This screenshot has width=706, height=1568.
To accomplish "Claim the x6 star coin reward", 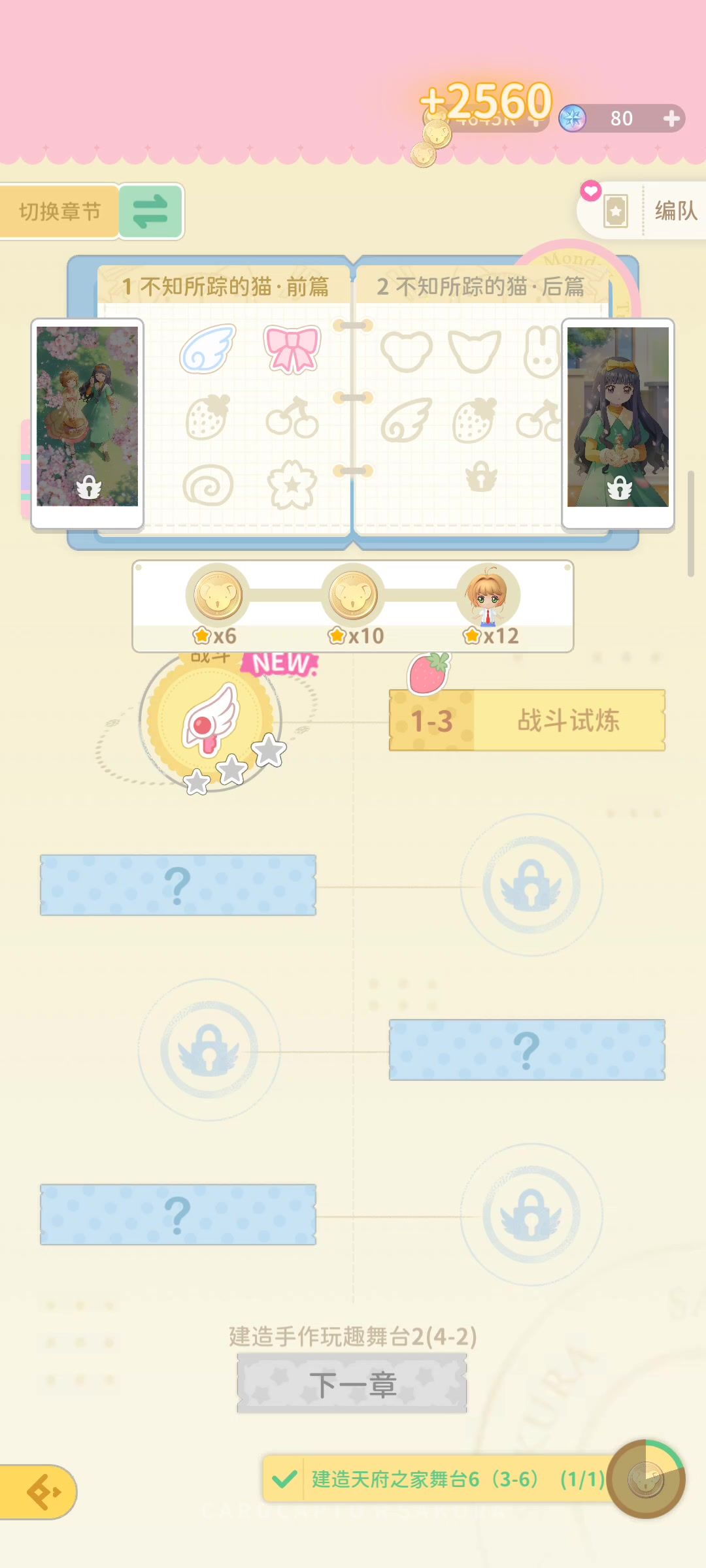I will pos(217,596).
